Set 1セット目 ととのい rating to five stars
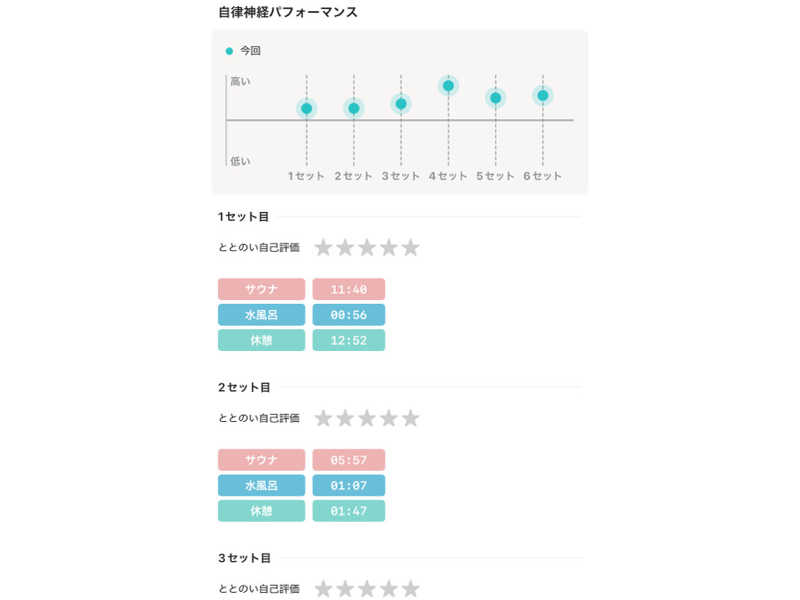This screenshot has width=800, height=600. [410, 248]
